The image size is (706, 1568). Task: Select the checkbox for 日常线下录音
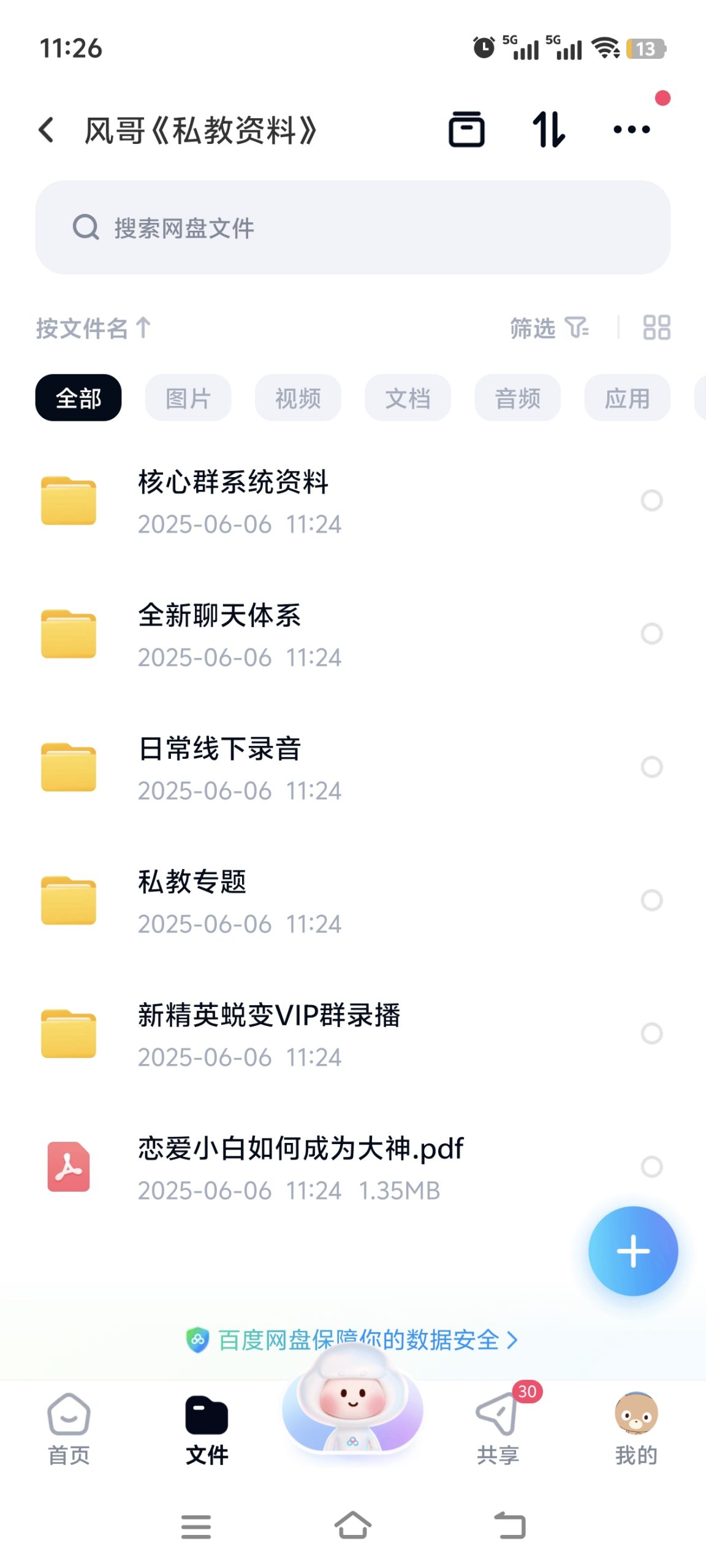point(651,767)
